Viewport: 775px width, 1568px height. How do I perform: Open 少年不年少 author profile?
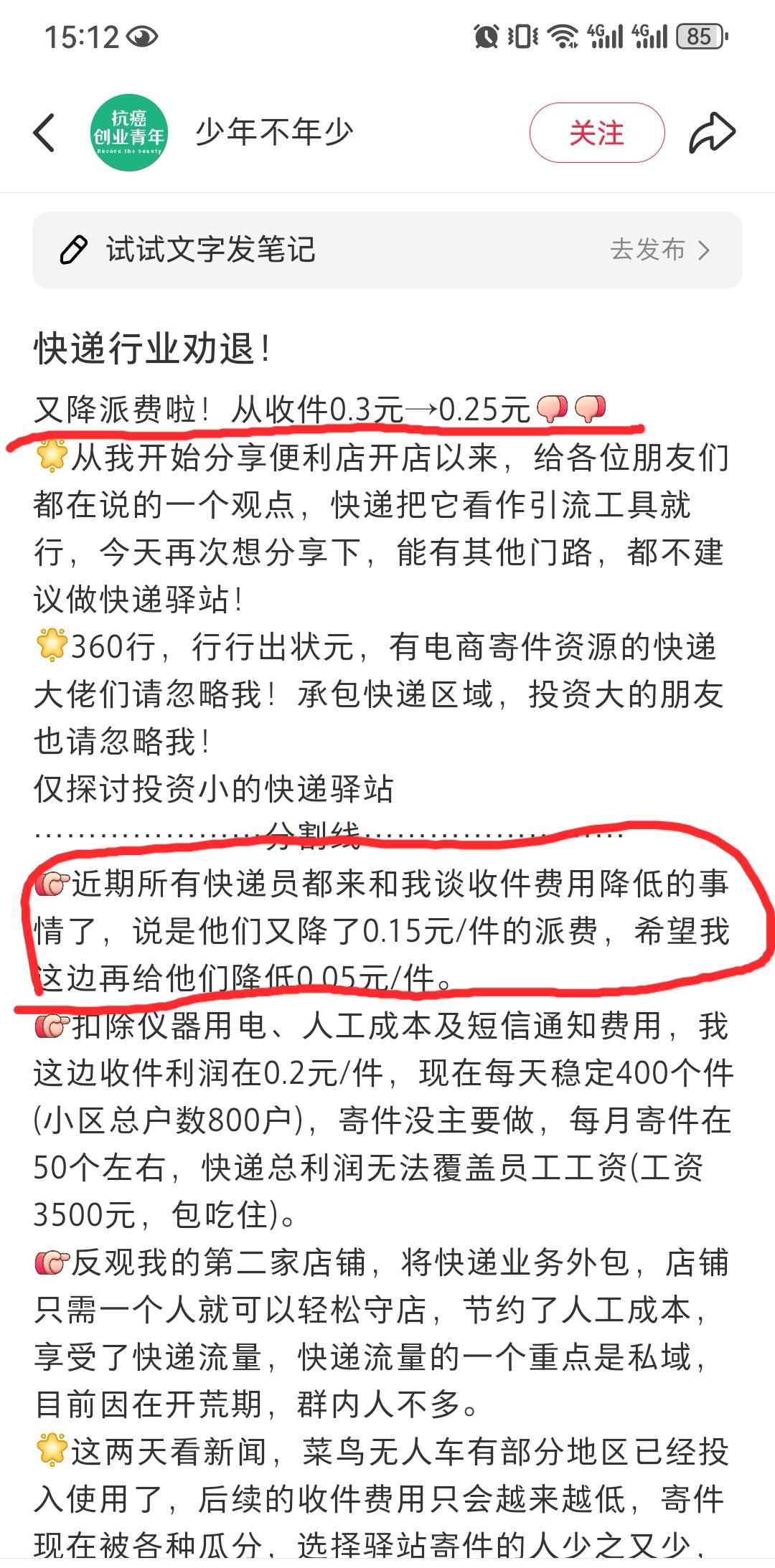275,132
